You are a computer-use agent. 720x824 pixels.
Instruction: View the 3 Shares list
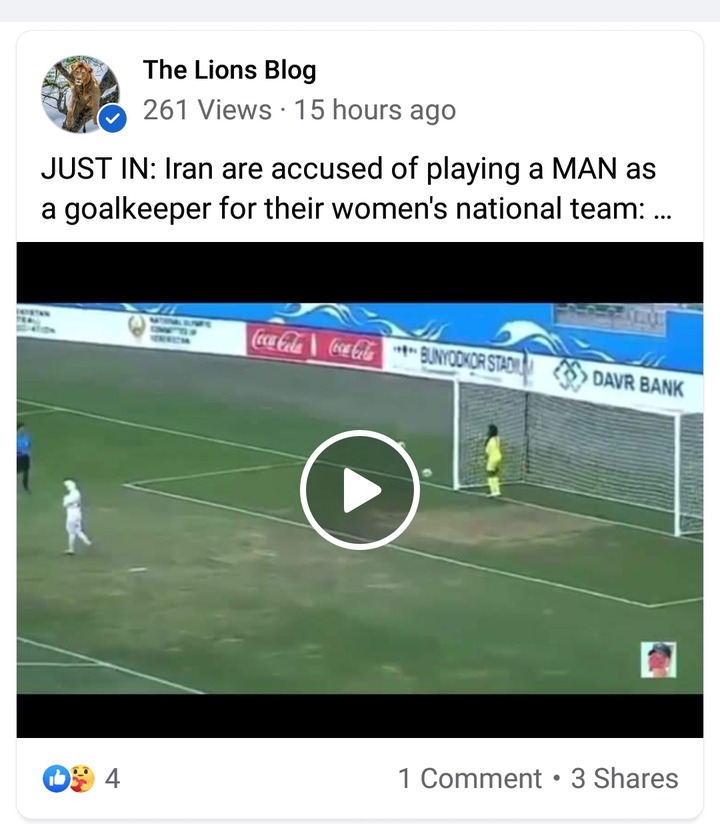624,778
